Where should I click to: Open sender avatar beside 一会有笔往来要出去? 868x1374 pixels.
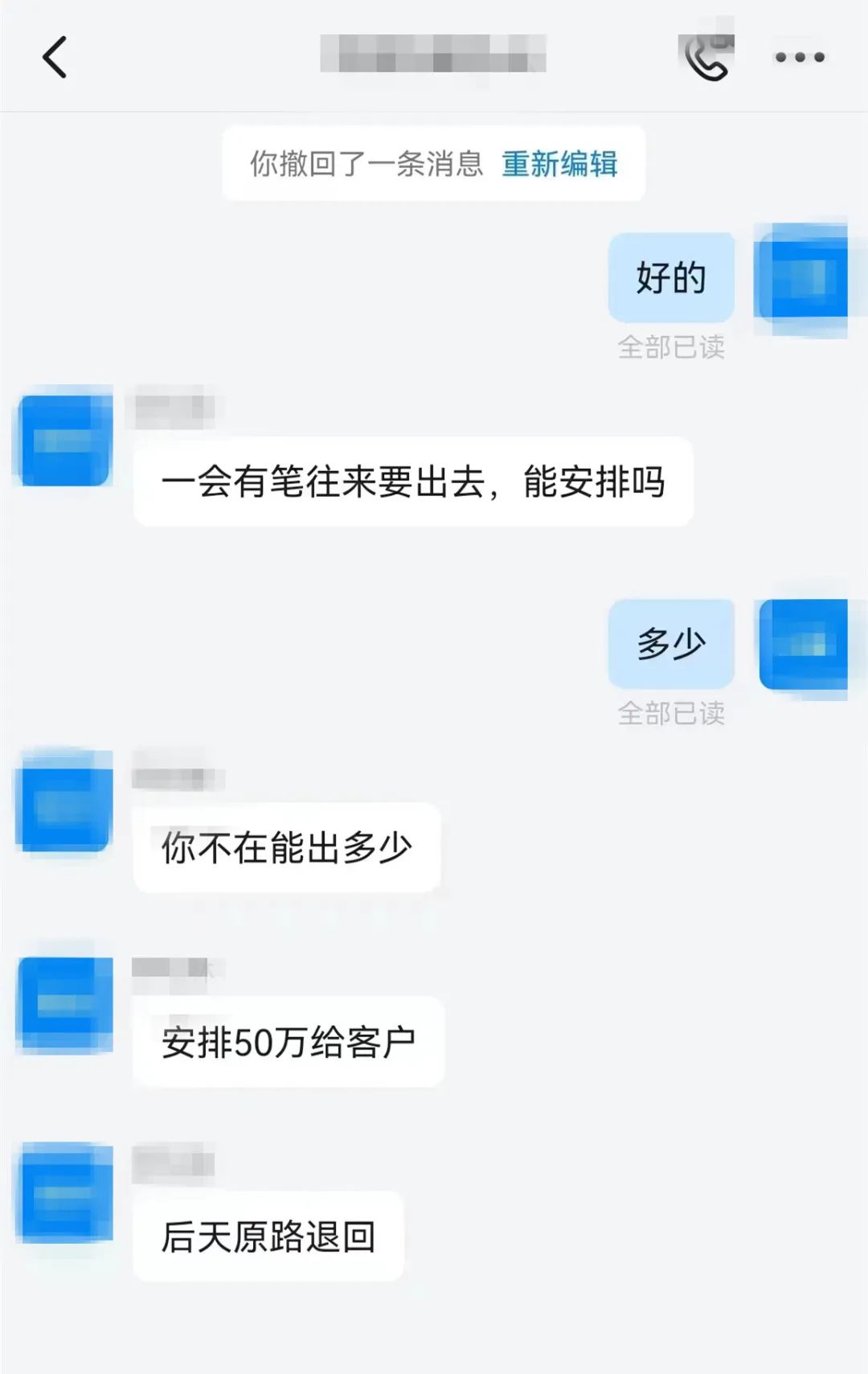(64, 441)
